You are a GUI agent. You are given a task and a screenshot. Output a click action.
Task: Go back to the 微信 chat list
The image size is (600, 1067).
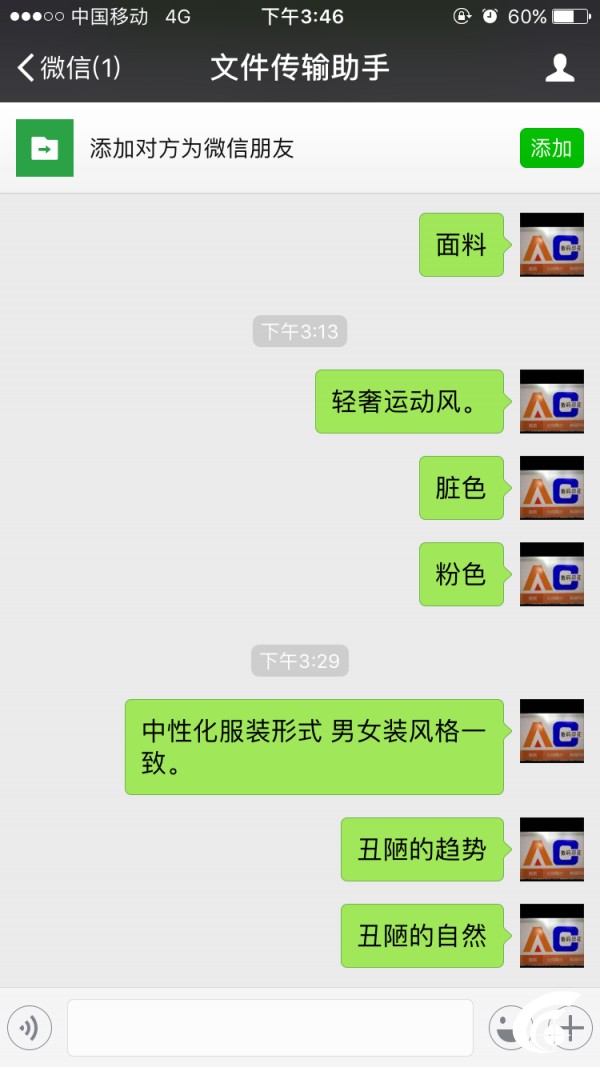pyautogui.click(x=68, y=68)
